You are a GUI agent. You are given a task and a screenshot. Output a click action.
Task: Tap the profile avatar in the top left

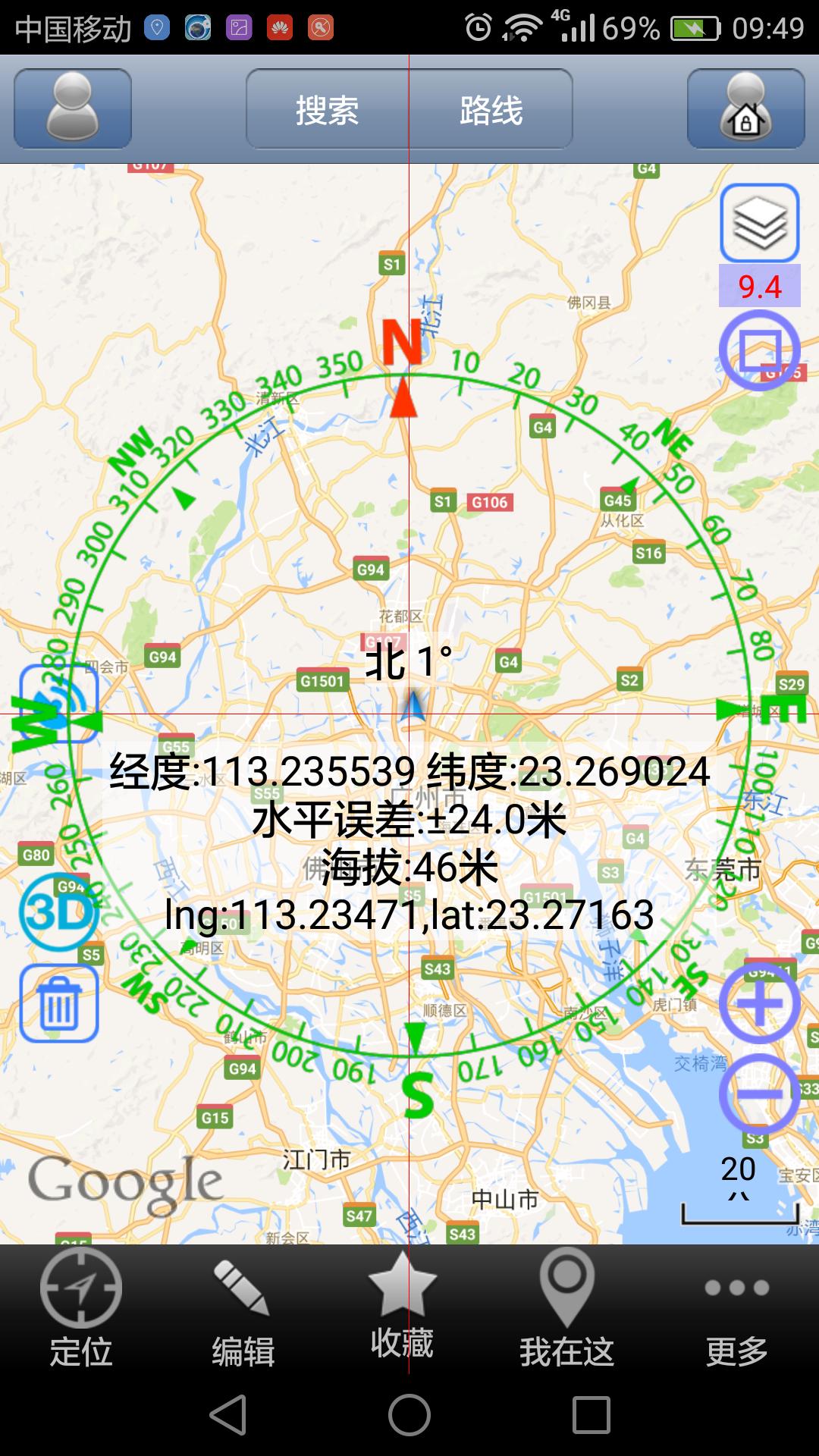click(71, 108)
